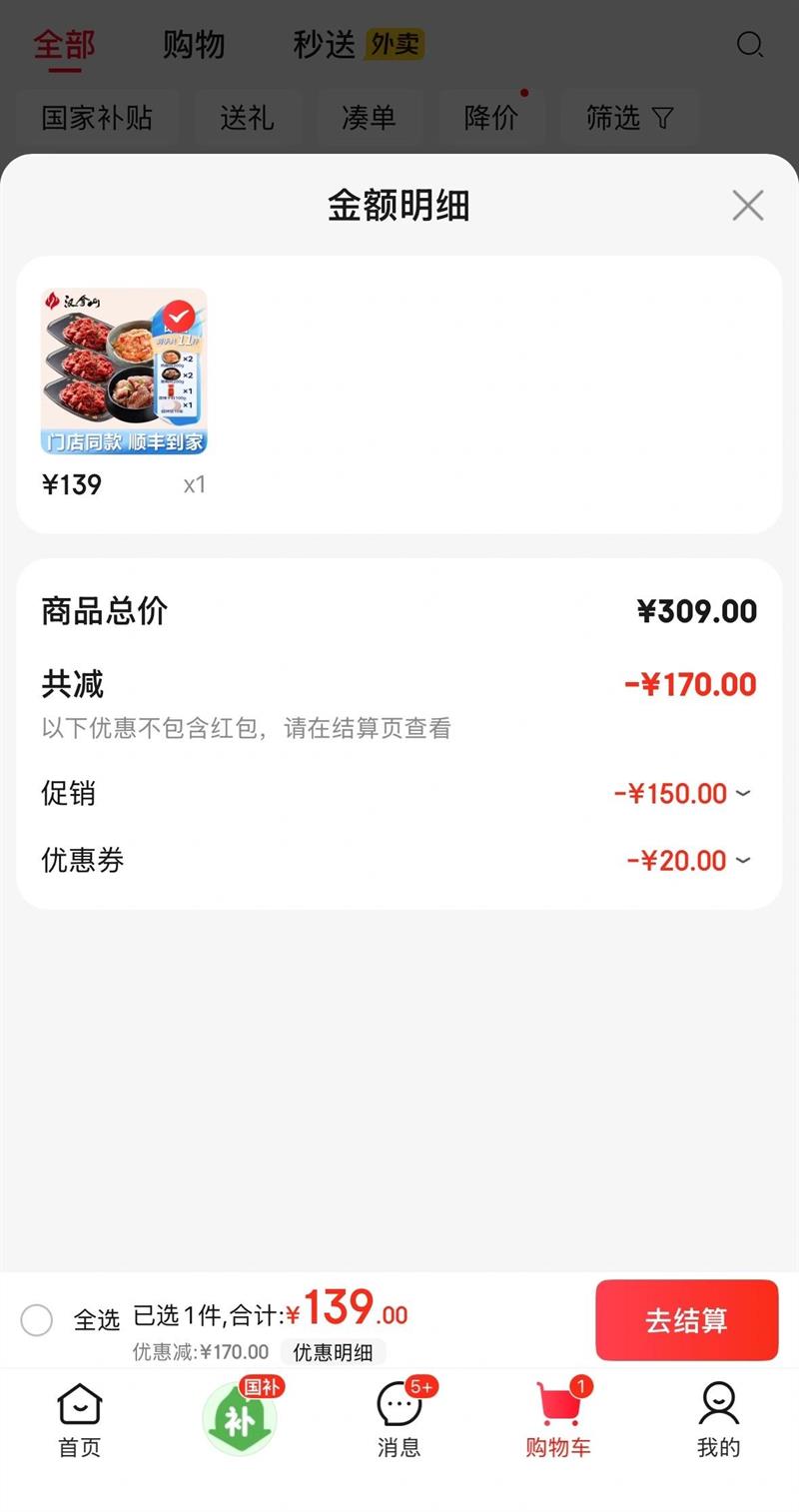This screenshot has width=799, height=1512.
Task: Switch to the 消息 tab
Action: click(399, 1420)
